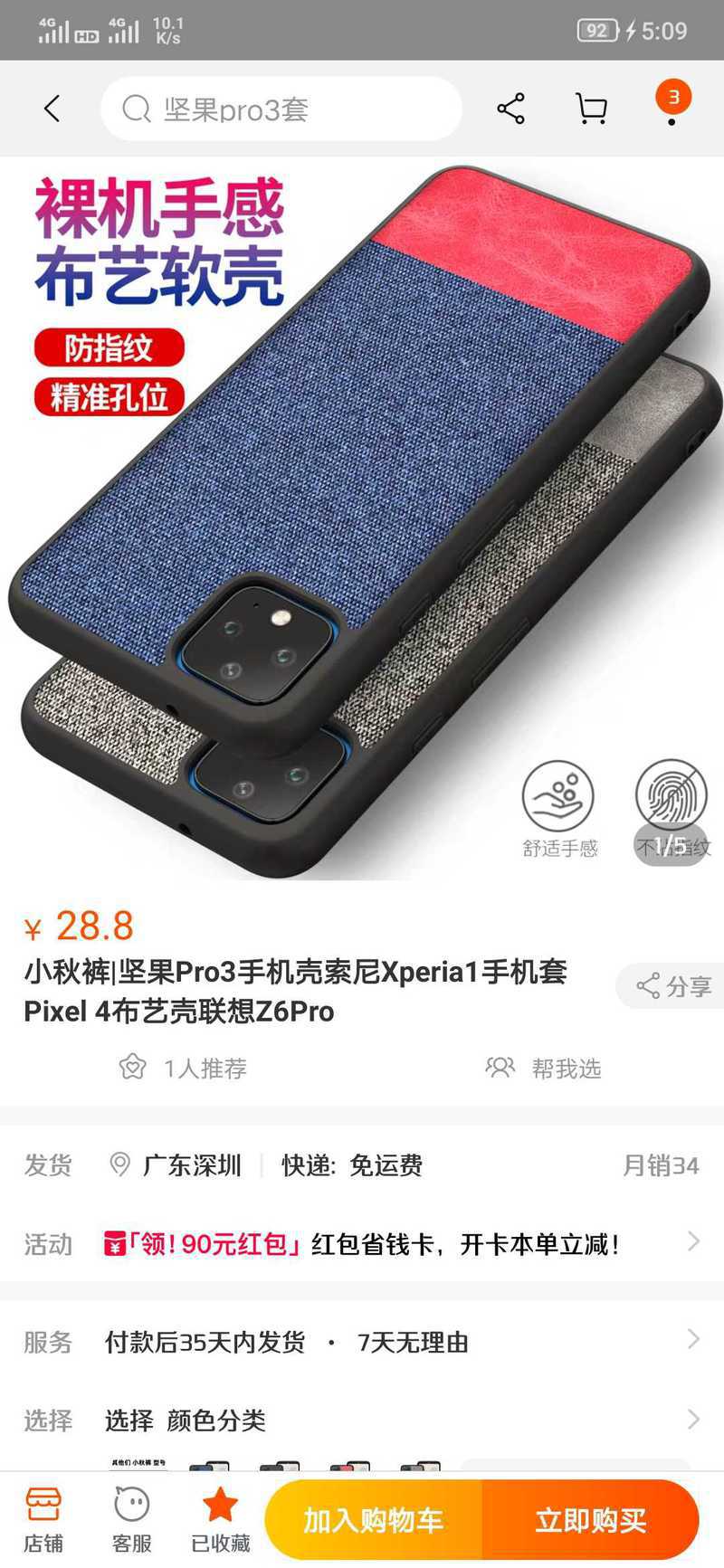This screenshot has width=724, height=1568.
Task: Buy now with 立即购买 button
Action: 591,1520
